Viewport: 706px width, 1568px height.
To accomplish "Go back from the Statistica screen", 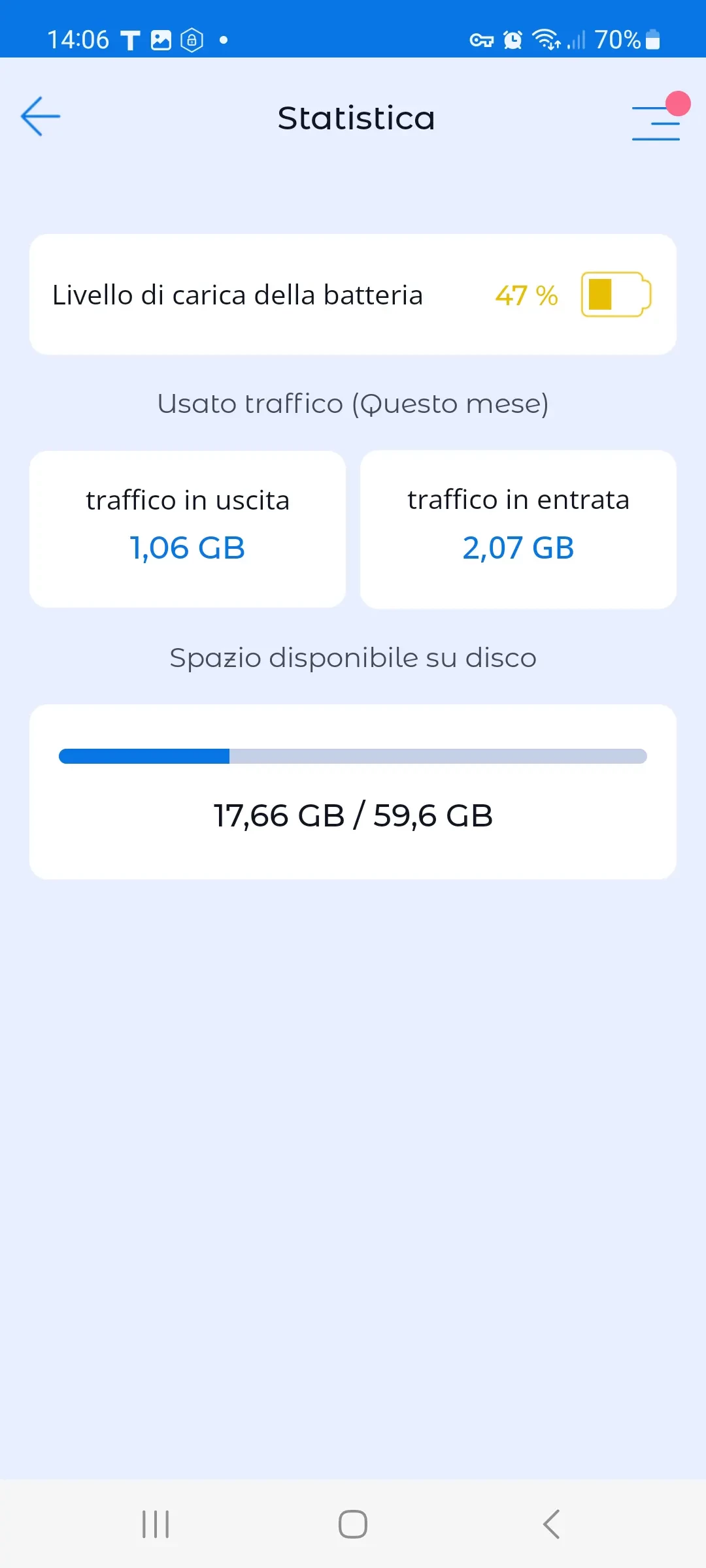I will (x=41, y=117).
